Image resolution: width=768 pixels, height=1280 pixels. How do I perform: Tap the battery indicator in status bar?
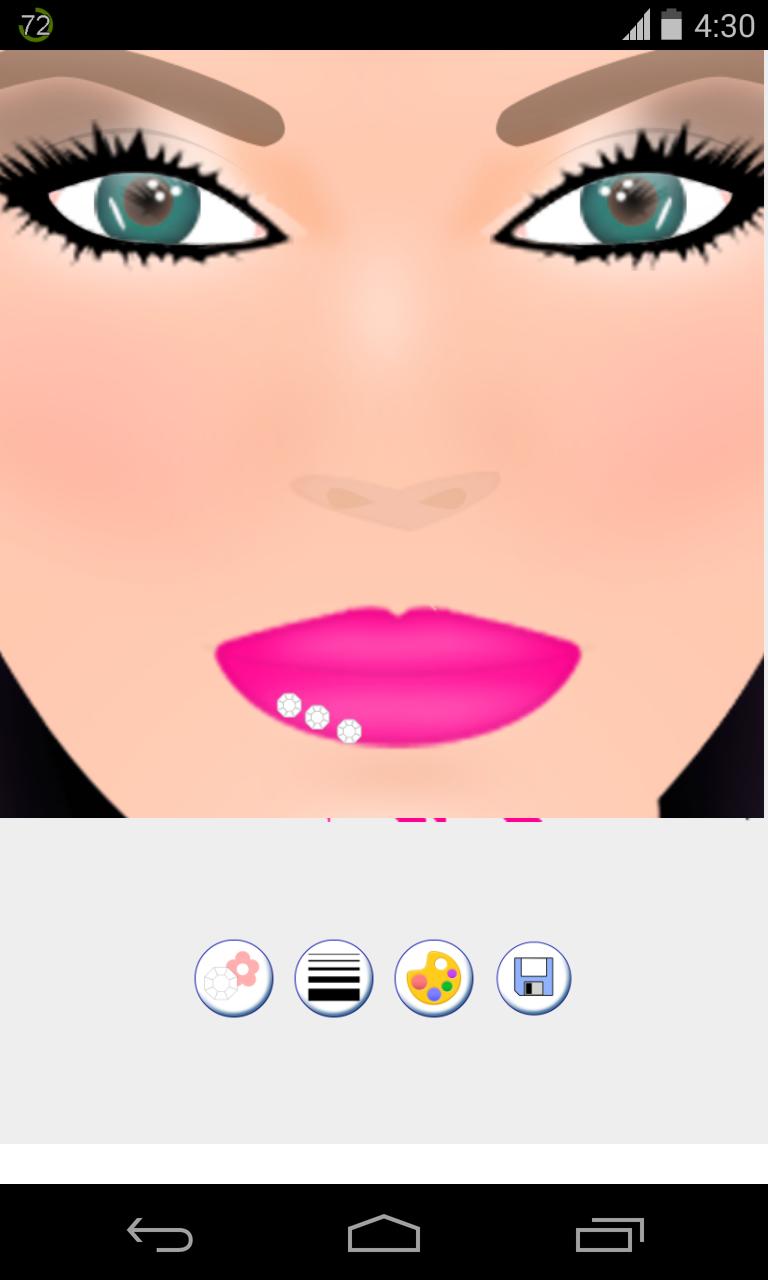tap(671, 25)
